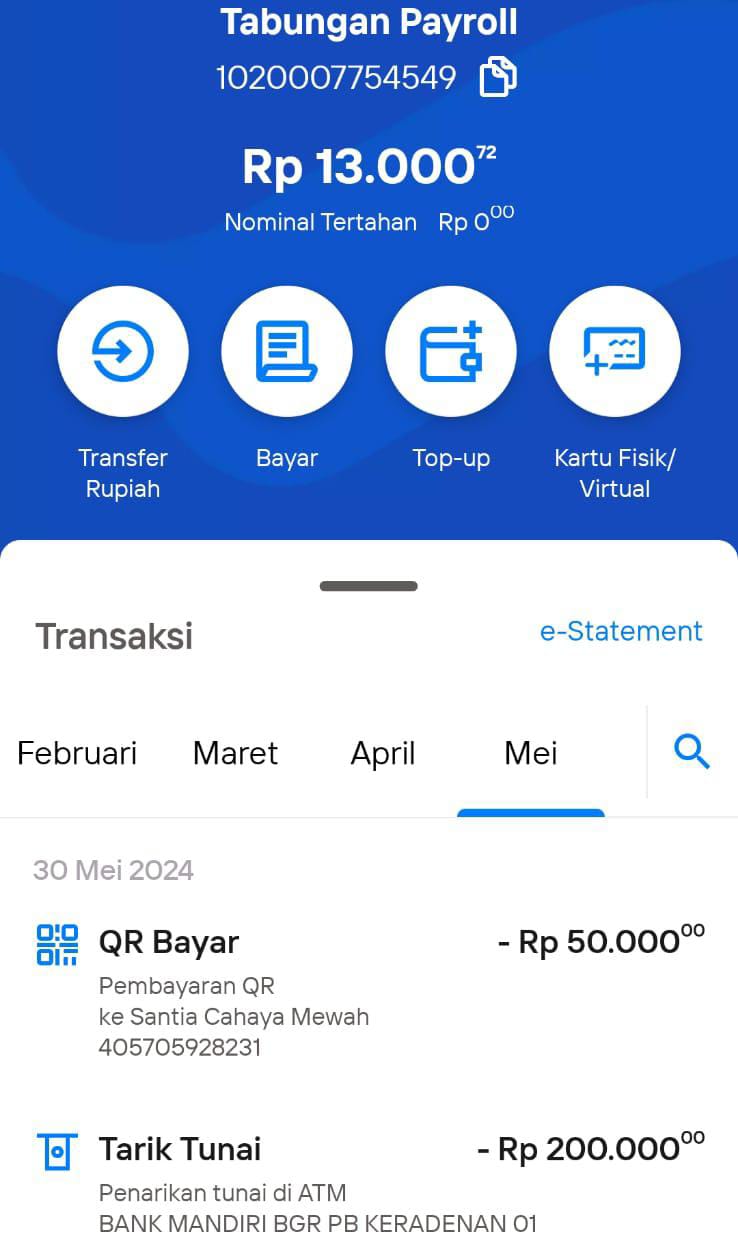
Task: Tap the Bayar button
Action: tap(287, 351)
